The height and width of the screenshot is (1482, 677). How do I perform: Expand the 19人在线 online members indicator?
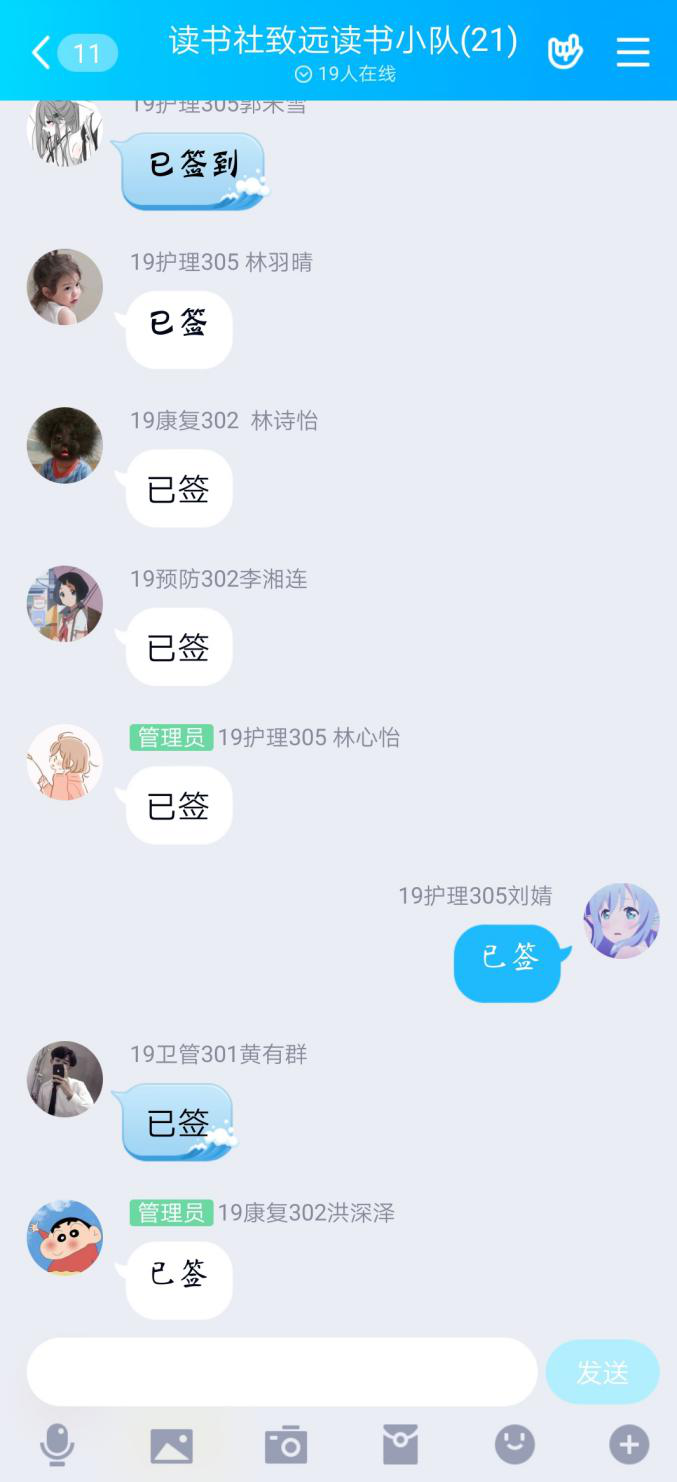(x=345, y=74)
